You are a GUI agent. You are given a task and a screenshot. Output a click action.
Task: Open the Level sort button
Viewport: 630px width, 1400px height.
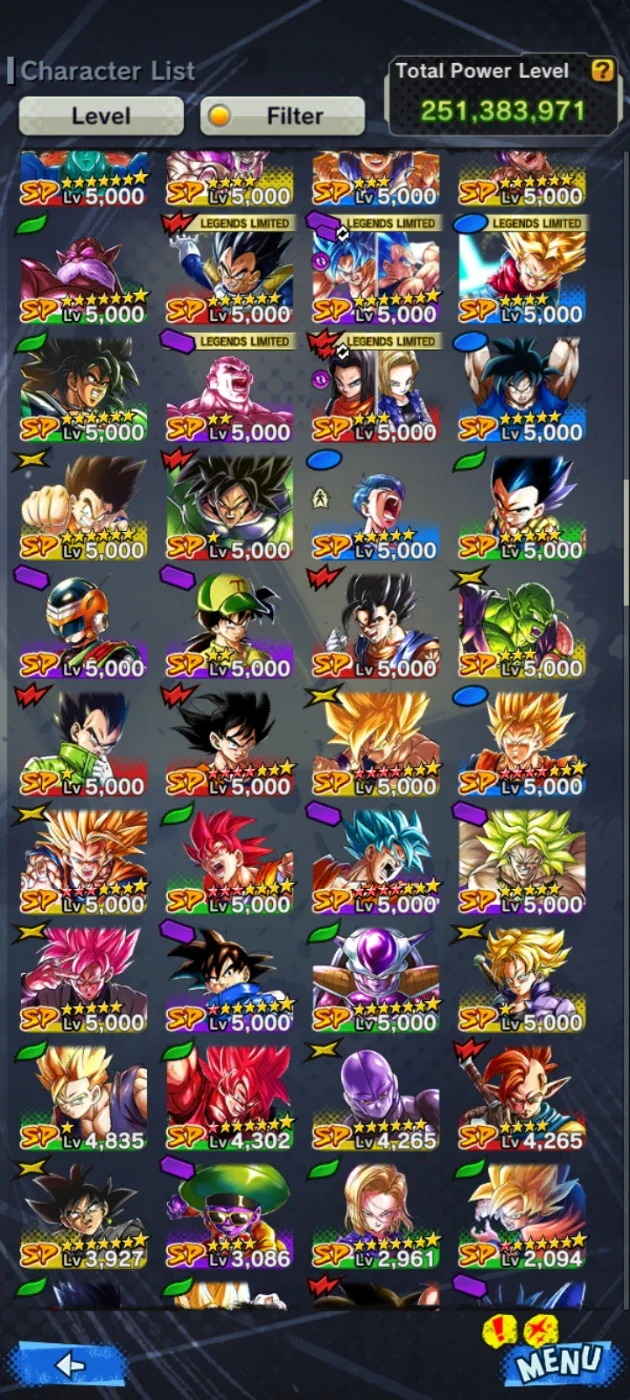coord(101,116)
